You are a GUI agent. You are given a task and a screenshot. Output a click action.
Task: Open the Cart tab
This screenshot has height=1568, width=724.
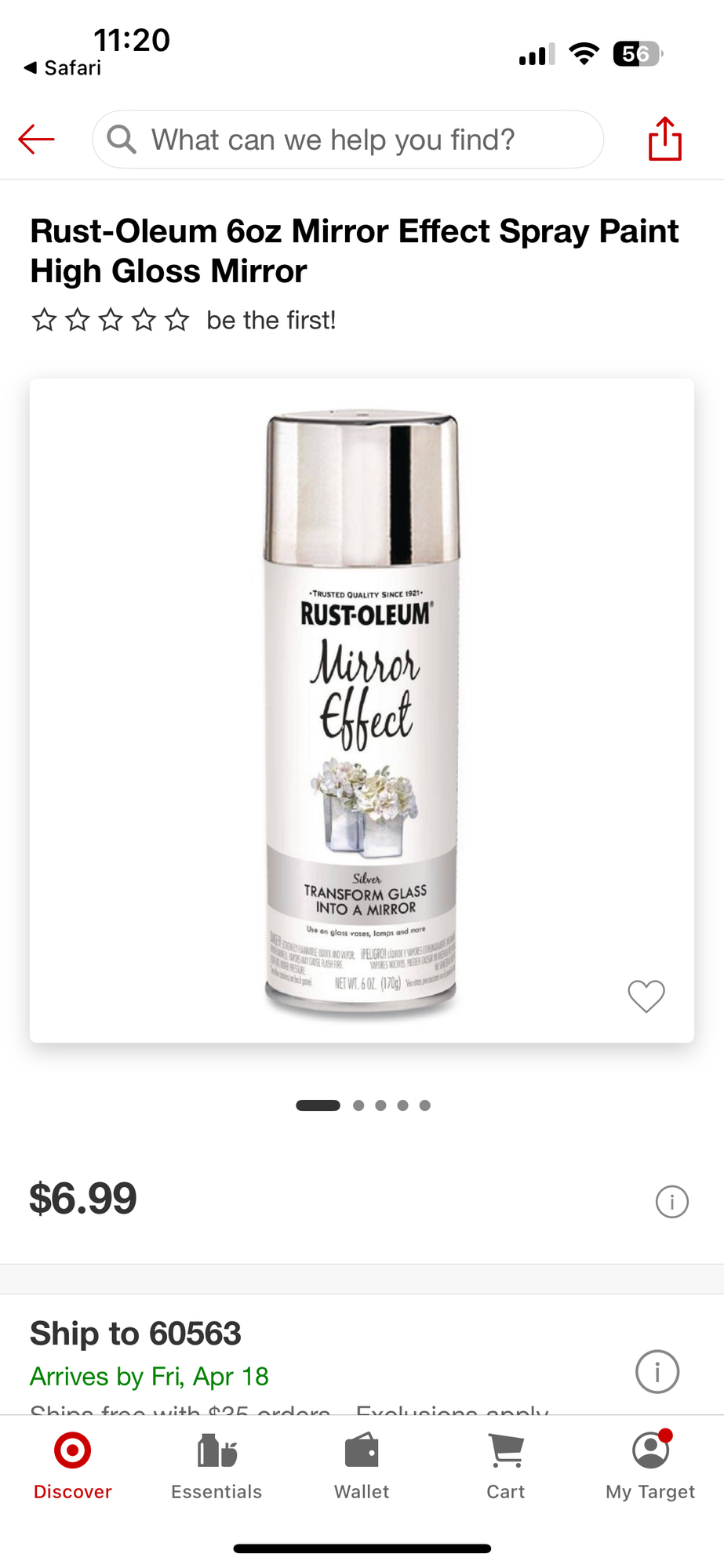(x=506, y=1466)
